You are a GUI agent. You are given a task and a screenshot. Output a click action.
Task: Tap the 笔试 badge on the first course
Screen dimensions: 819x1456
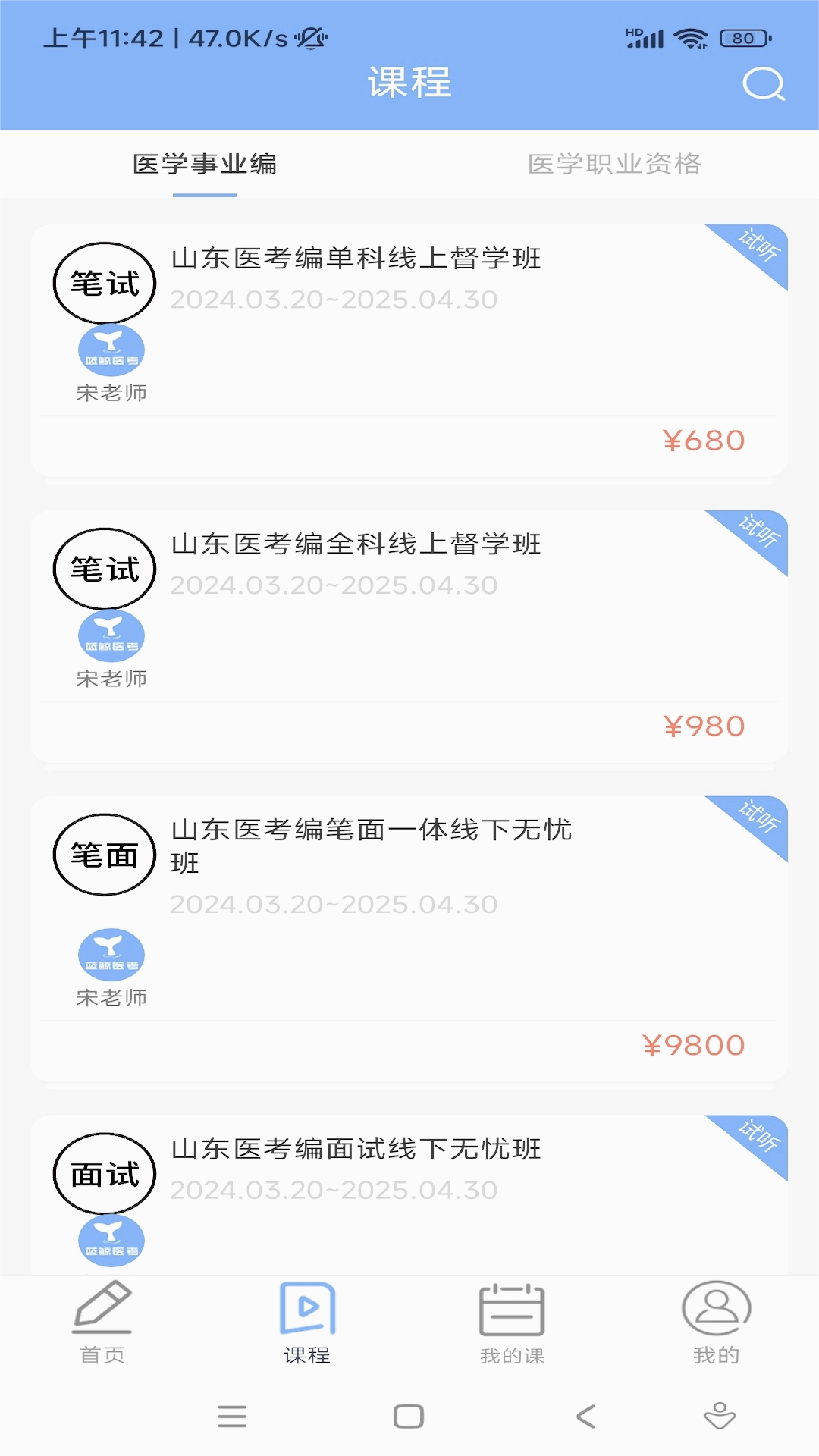105,281
